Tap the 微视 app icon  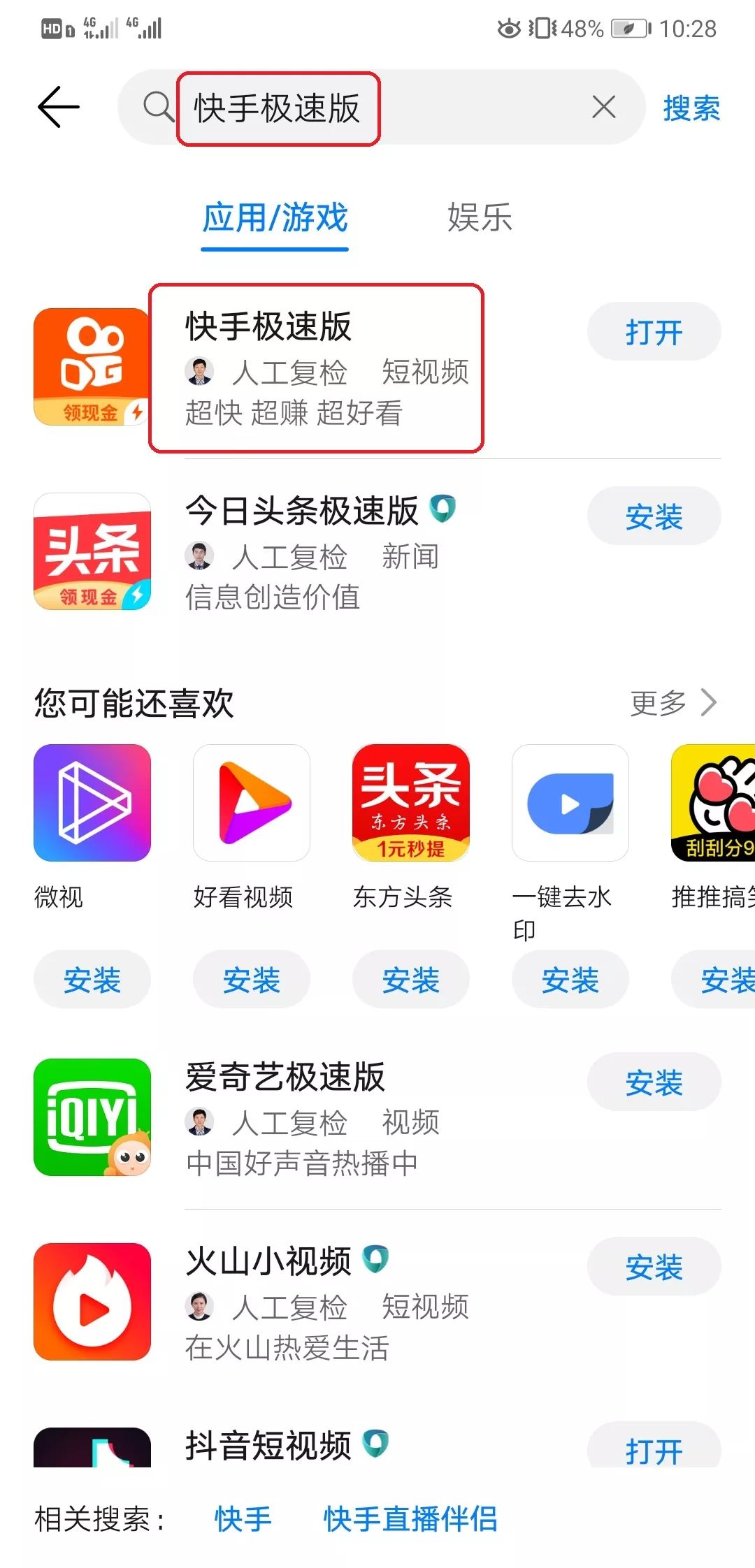click(x=92, y=802)
